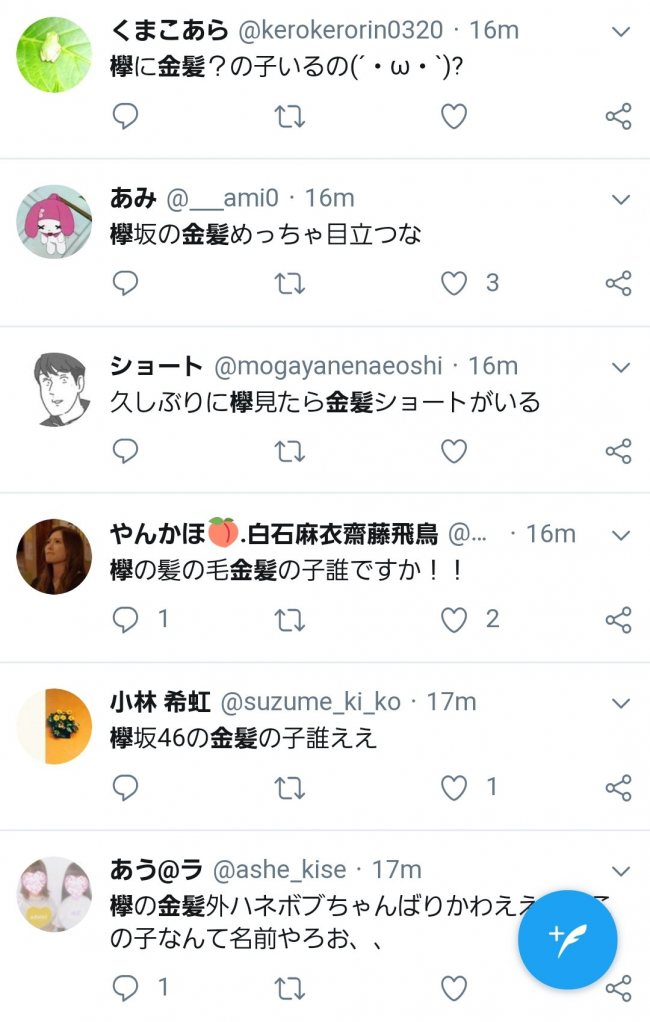
Task: Share くまこあら's tweet
Action: point(619,117)
